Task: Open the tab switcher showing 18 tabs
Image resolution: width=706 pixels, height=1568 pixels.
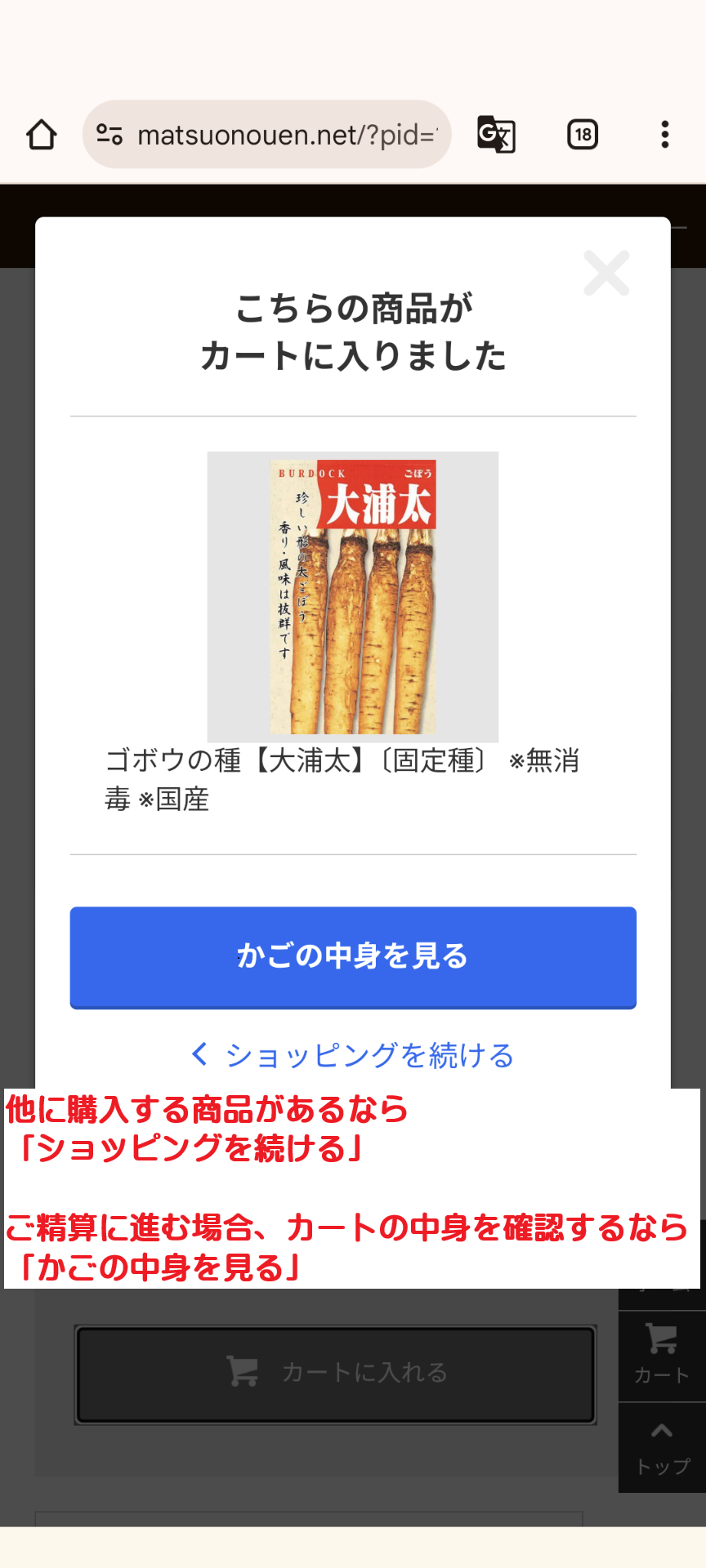Action: coord(582,135)
